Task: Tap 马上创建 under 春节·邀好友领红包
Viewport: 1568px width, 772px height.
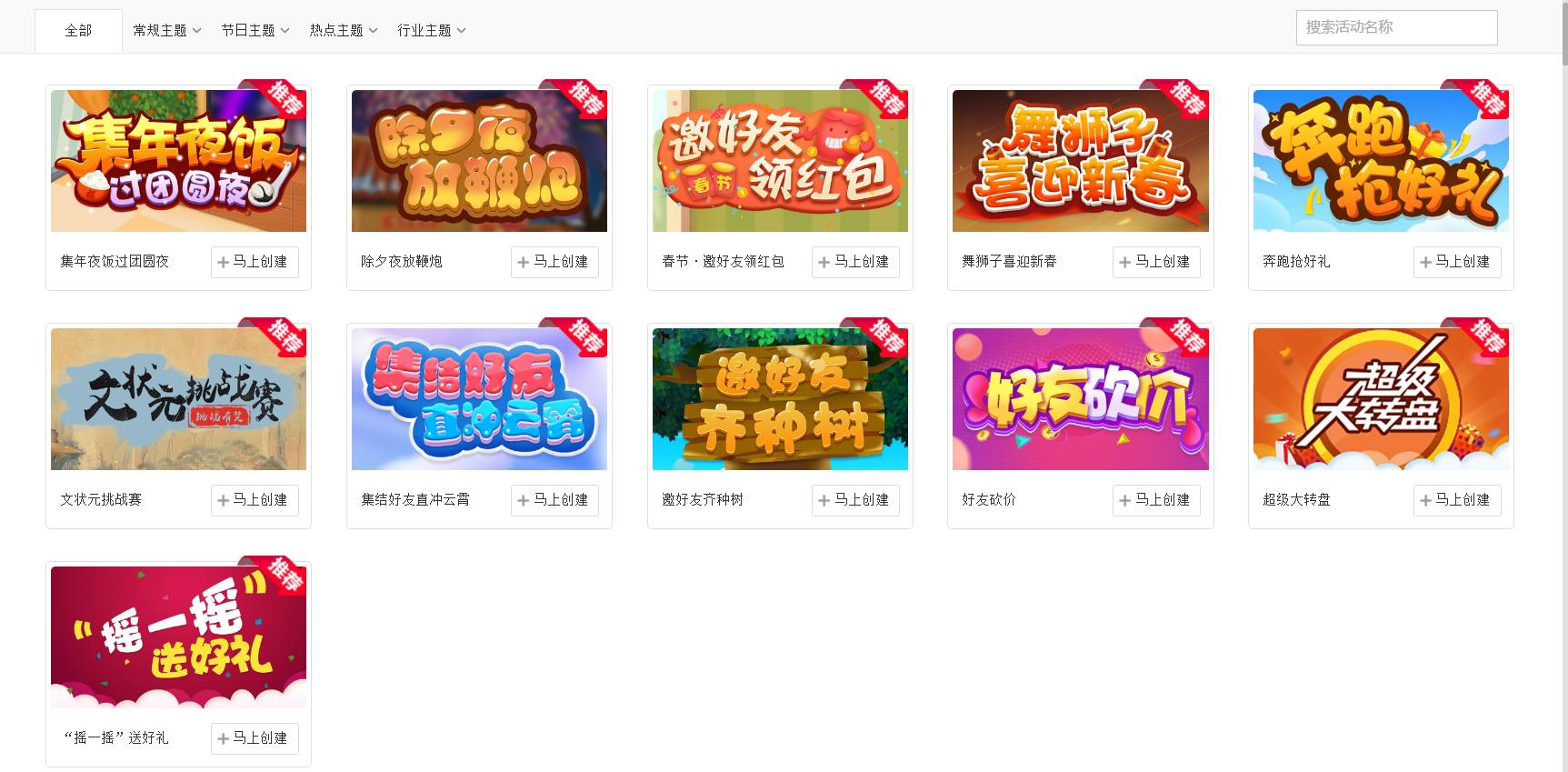Action: pos(855,262)
